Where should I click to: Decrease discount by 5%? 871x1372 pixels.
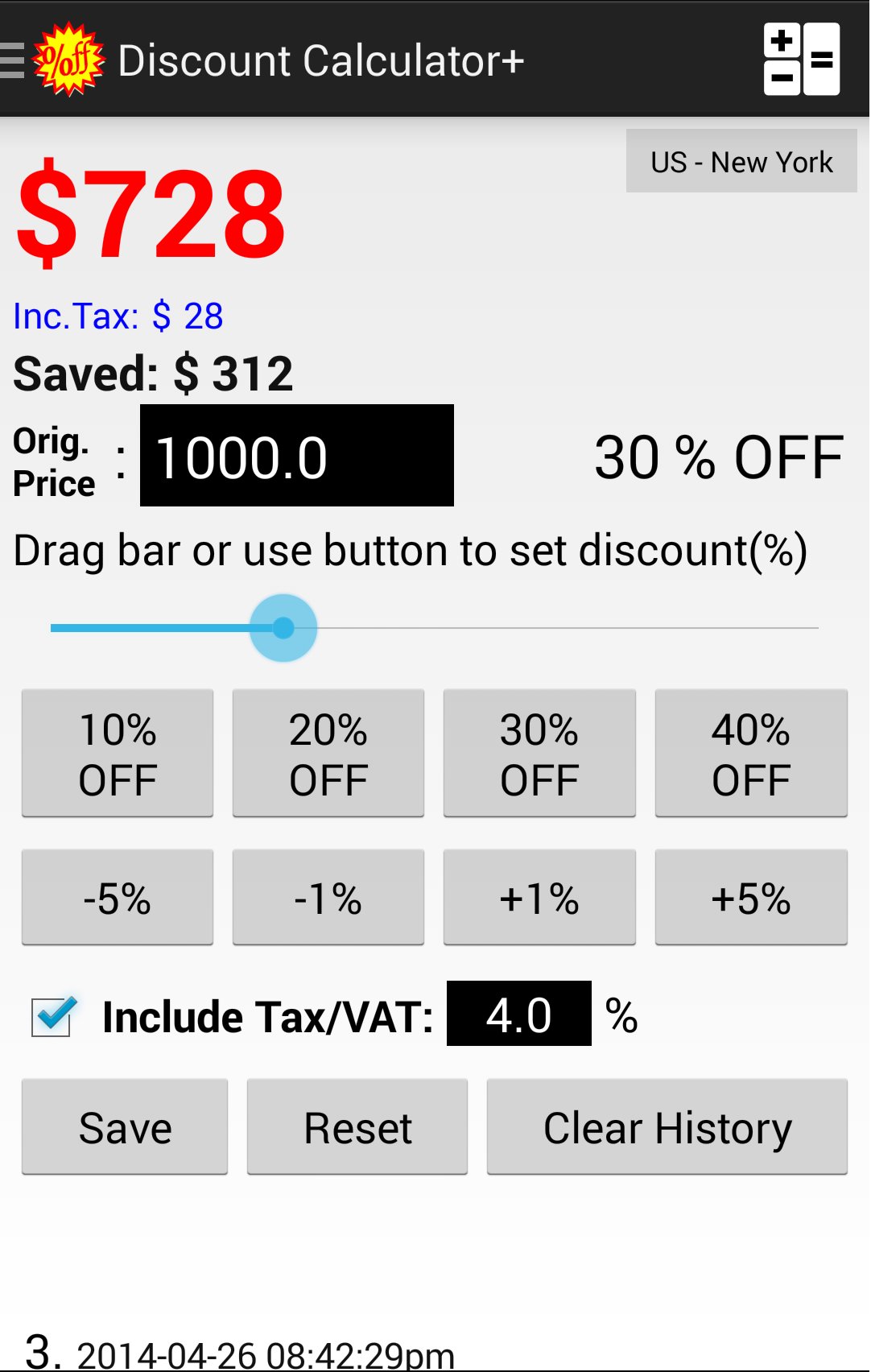point(118,898)
